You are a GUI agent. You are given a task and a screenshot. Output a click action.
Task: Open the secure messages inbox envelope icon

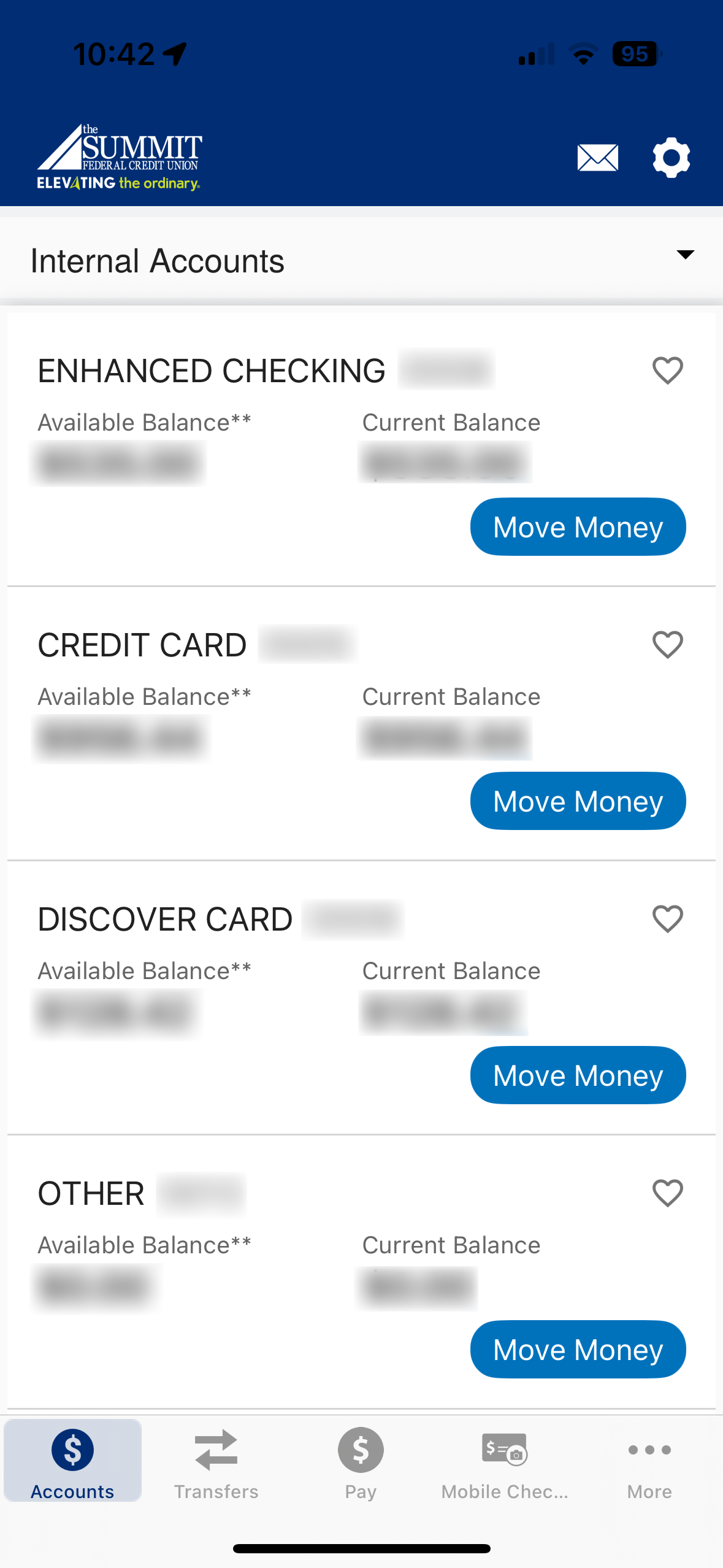(x=597, y=157)
